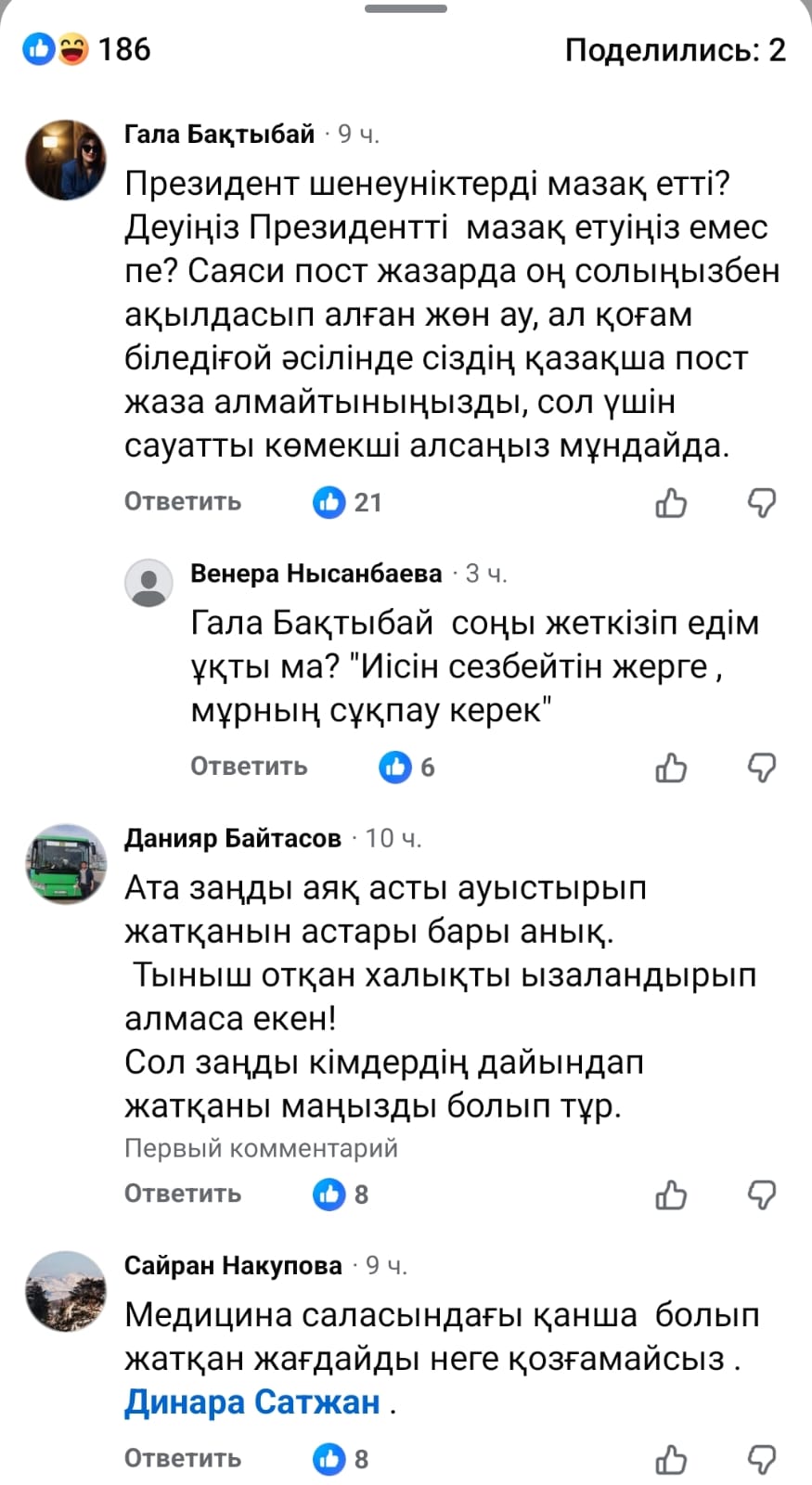Image resolution: width=812 pixels, height=1485 pixels.
Task: Open Венера Нысанбаева's profile name
Action: pos(316,574)
